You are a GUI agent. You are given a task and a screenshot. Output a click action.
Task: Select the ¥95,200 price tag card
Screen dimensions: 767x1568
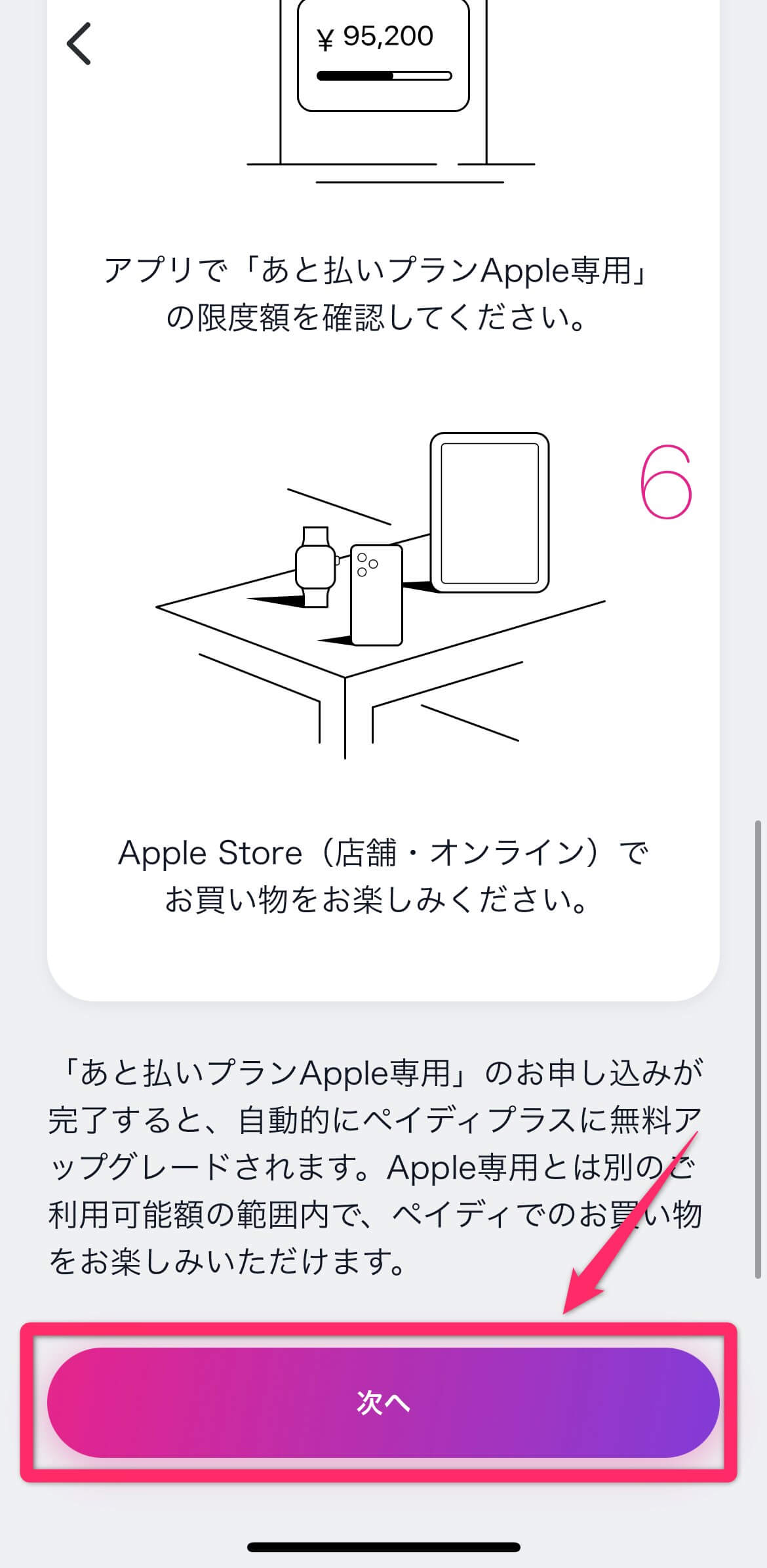(383, 56)
